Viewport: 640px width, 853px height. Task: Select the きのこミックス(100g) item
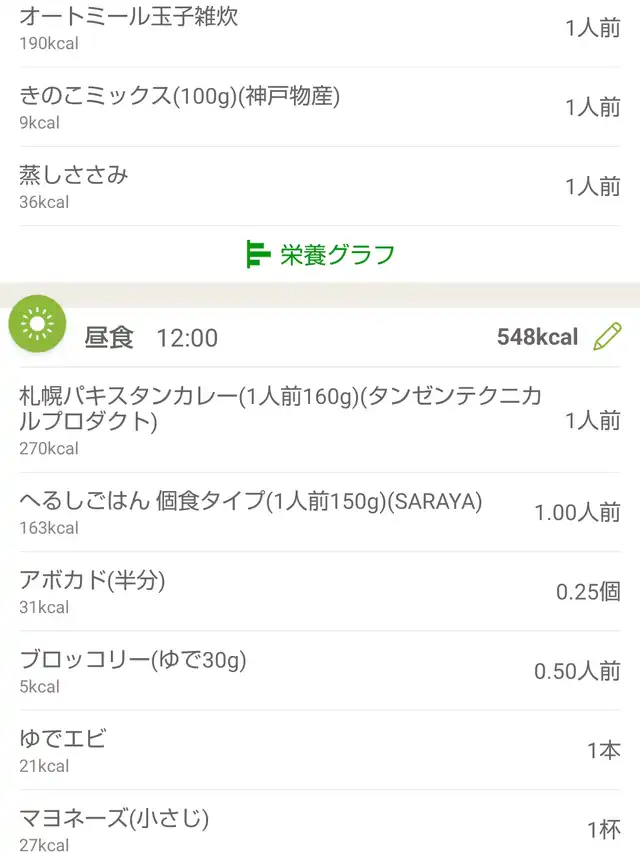320,107
